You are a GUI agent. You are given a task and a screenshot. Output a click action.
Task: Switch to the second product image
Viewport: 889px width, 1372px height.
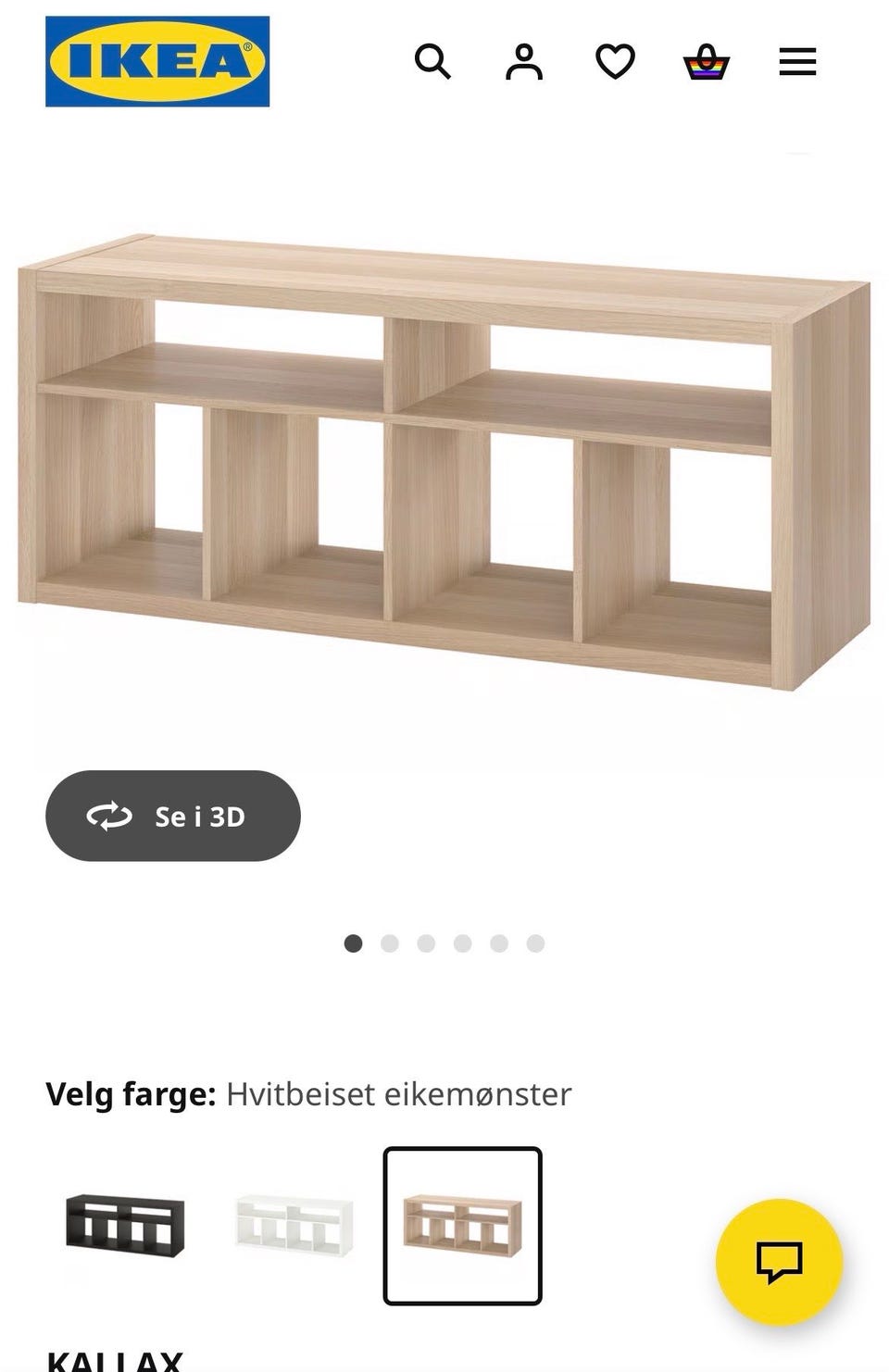[x=390, y=942]
